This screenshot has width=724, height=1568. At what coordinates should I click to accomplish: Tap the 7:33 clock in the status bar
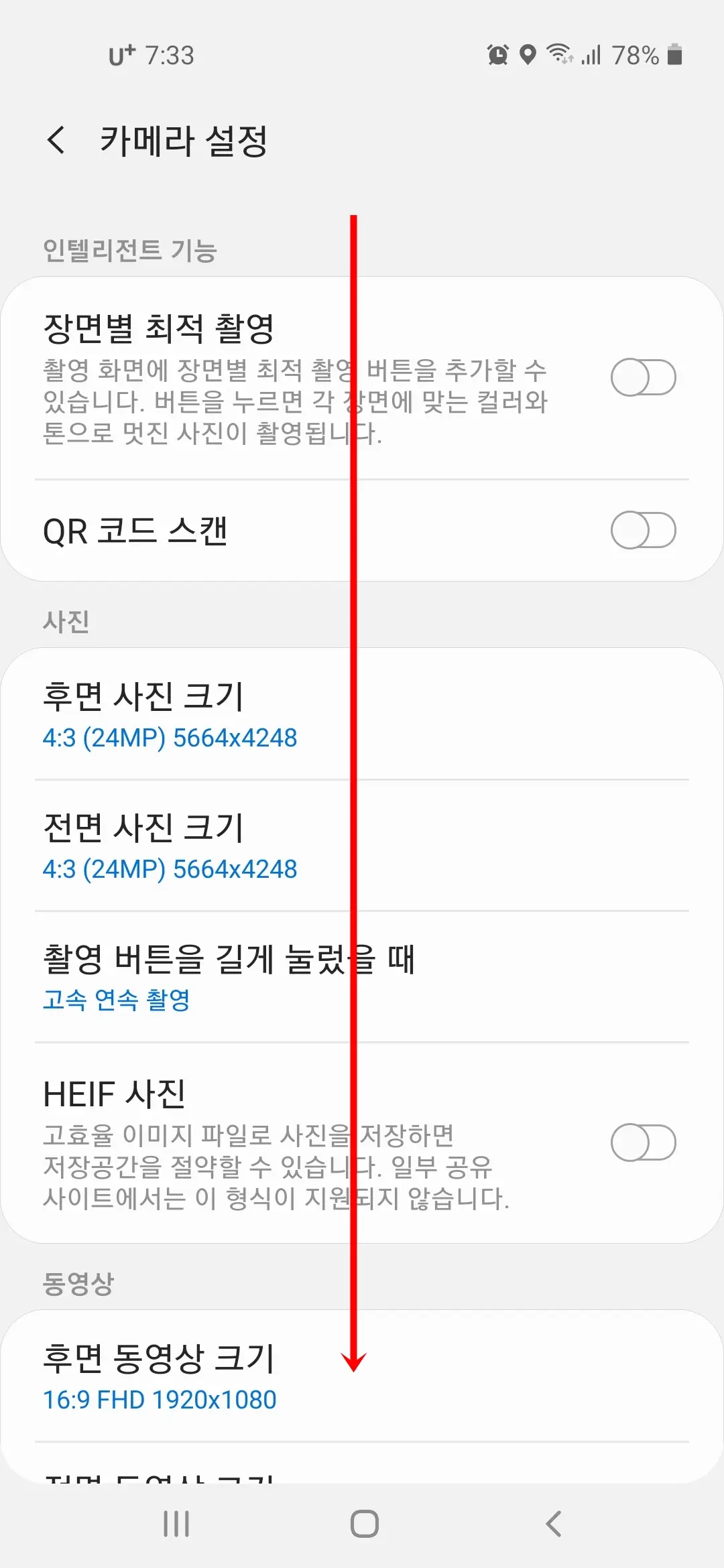(x=170, y=55)
